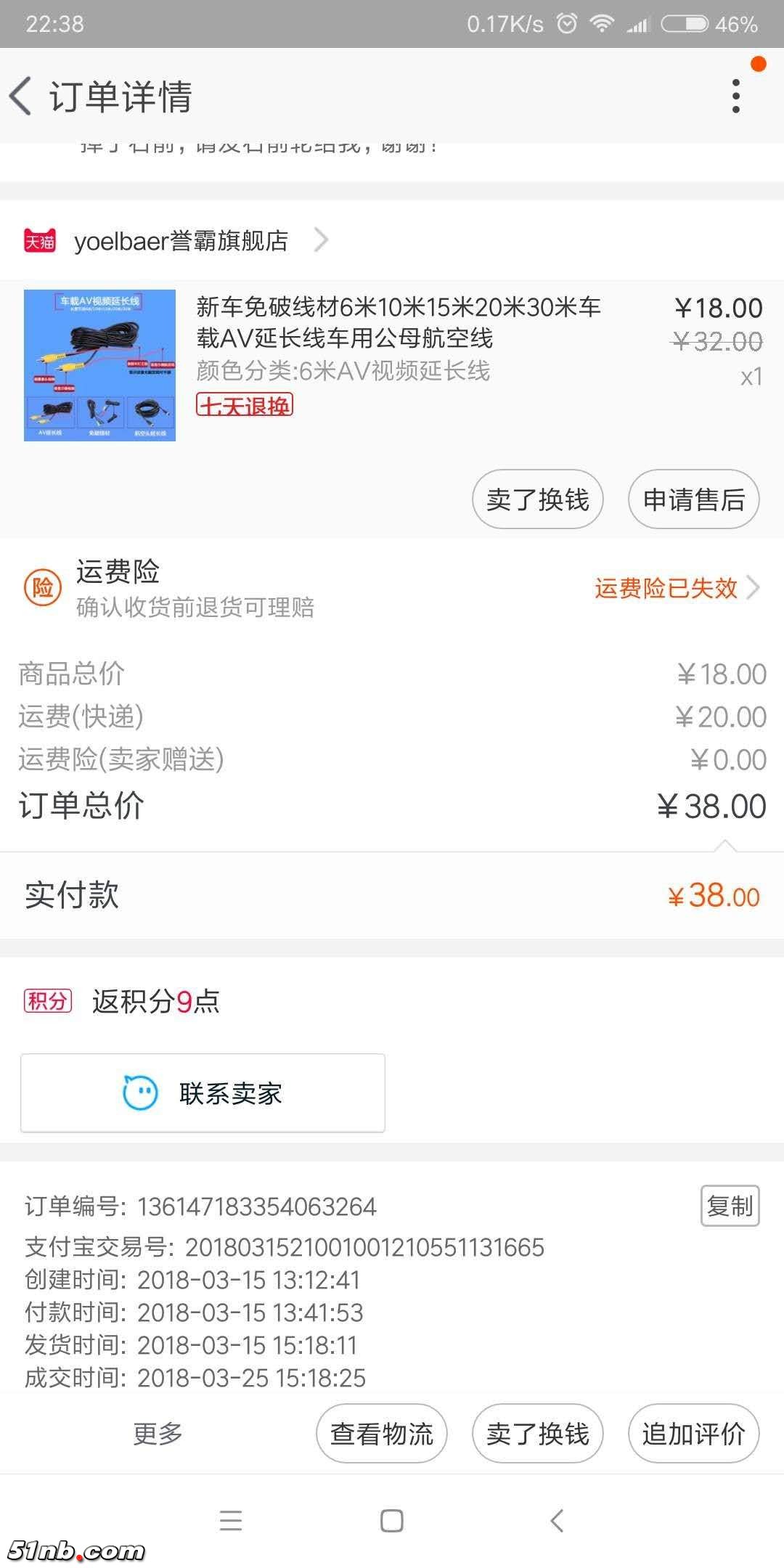The height and width of the screenshot is (1568, 784).
Task: Tap 卖了换钱 in the bottom bar
Action: [x=537, y=1434]
